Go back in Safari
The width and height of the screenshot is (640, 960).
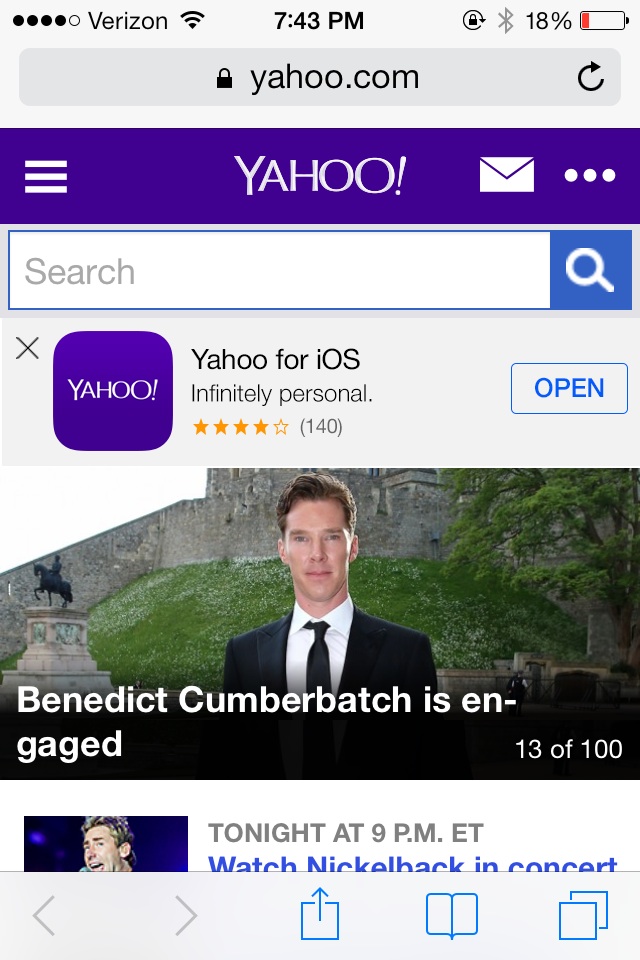tap(44, 915)
